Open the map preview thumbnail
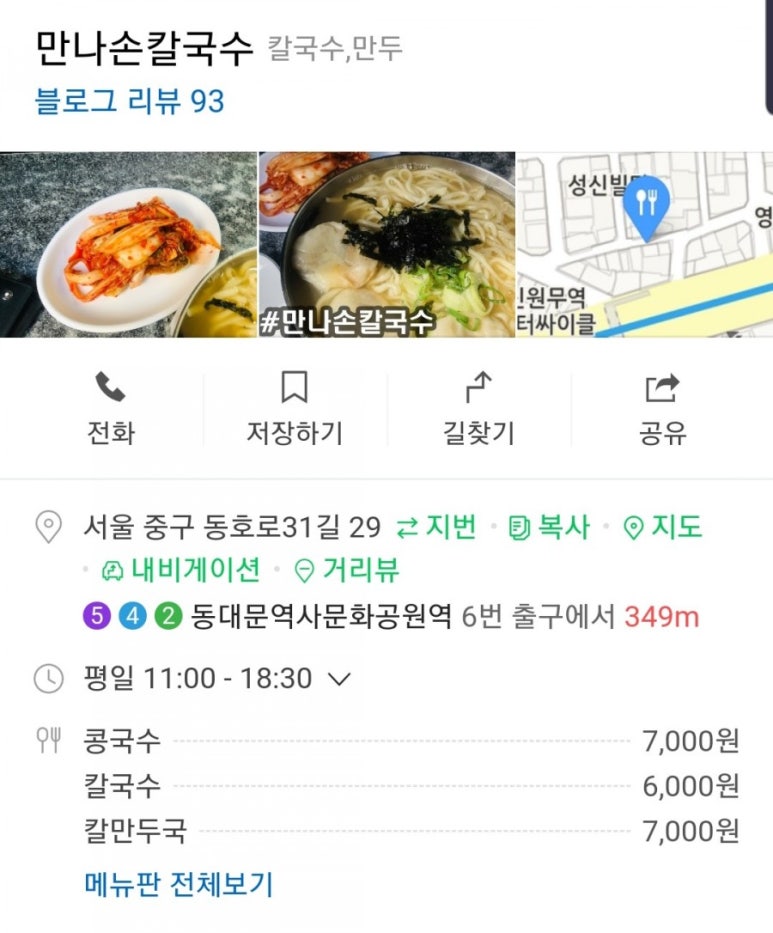The image size is (773, 933). coord(645,245)
